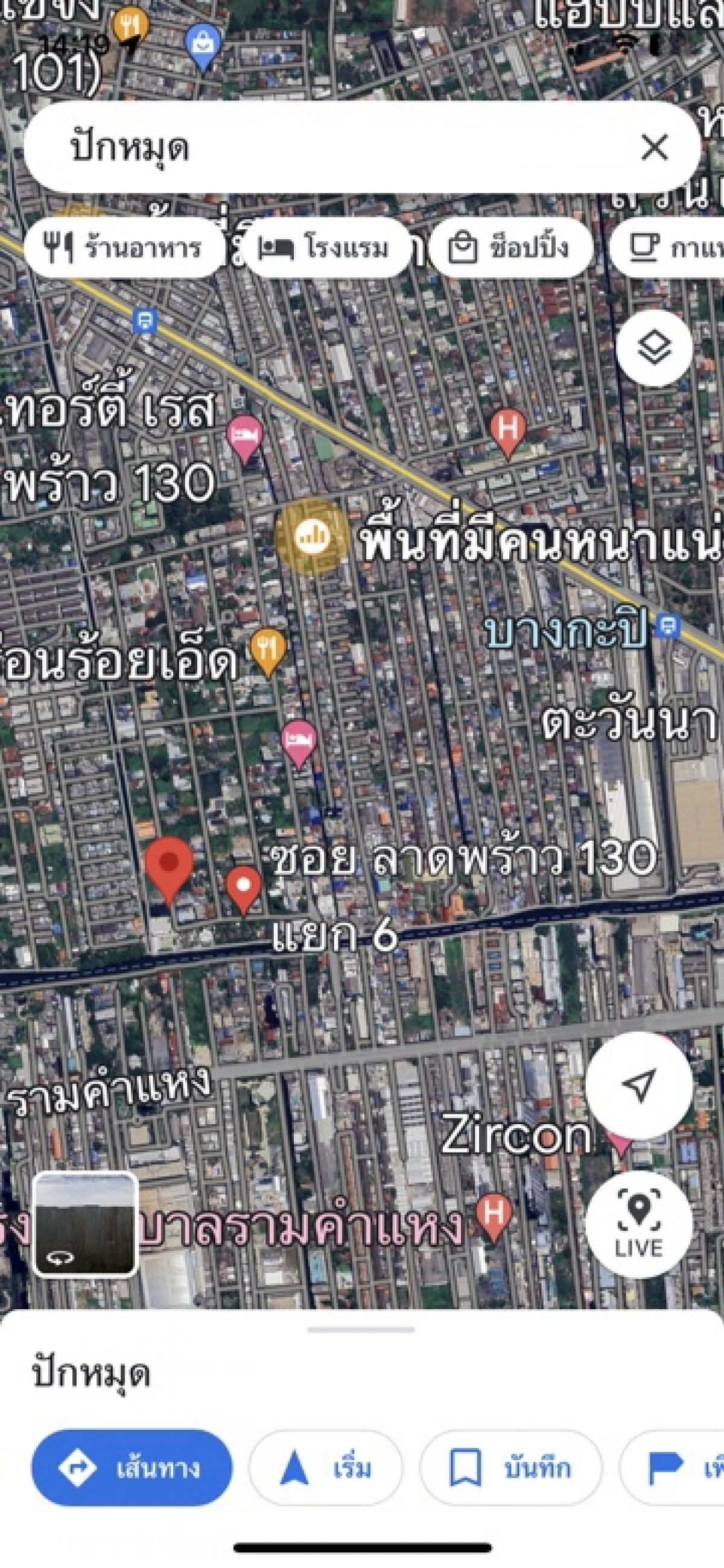
Task: Select the โรงแรม filter chip
Action: point(326,248)
